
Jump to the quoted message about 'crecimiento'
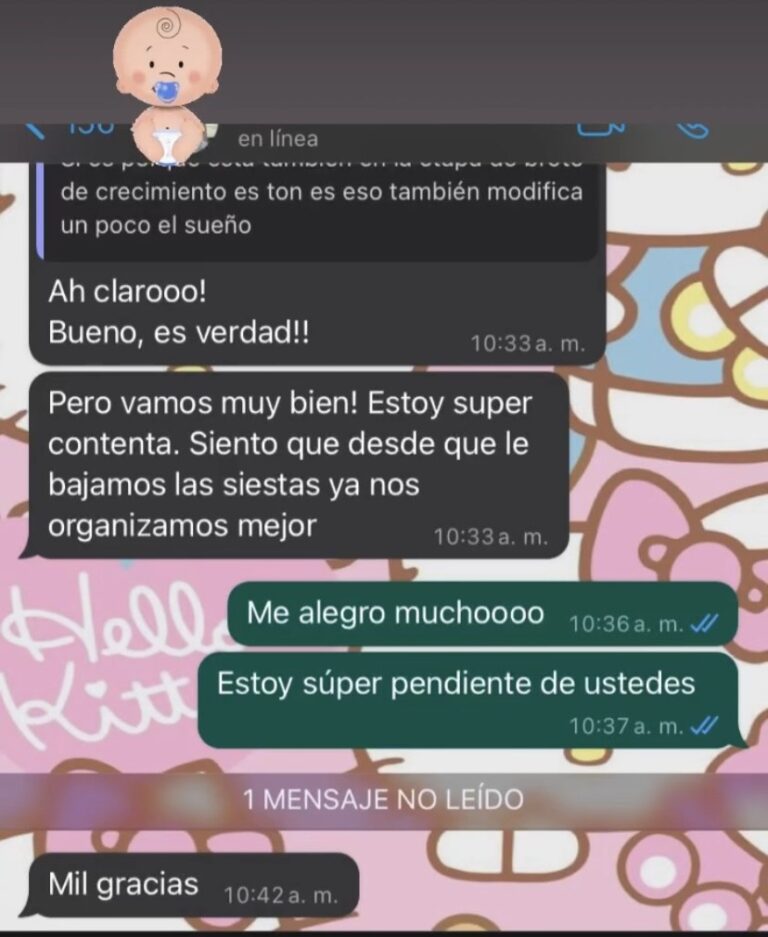click(320, 207)
